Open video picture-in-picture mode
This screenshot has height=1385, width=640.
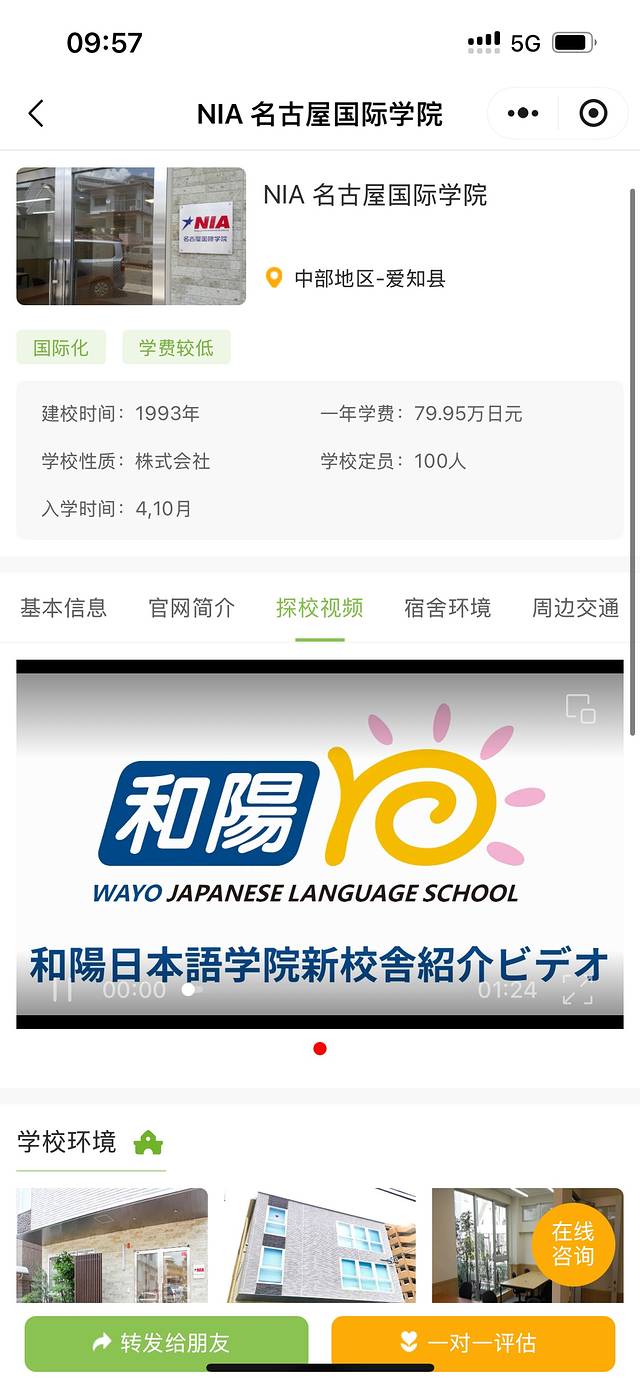pos(580,708)
